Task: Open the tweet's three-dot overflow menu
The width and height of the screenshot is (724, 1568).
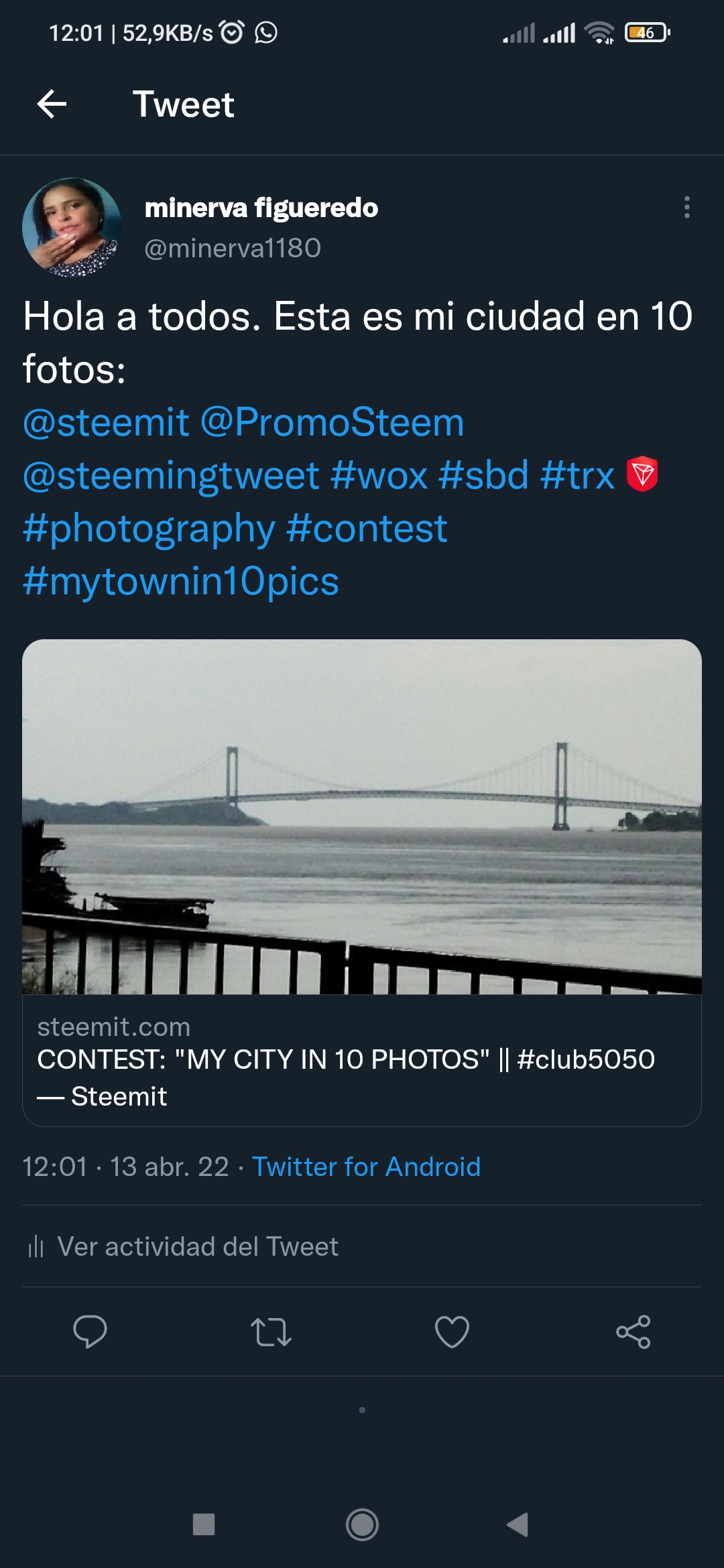Action: [x=686, y=207]
